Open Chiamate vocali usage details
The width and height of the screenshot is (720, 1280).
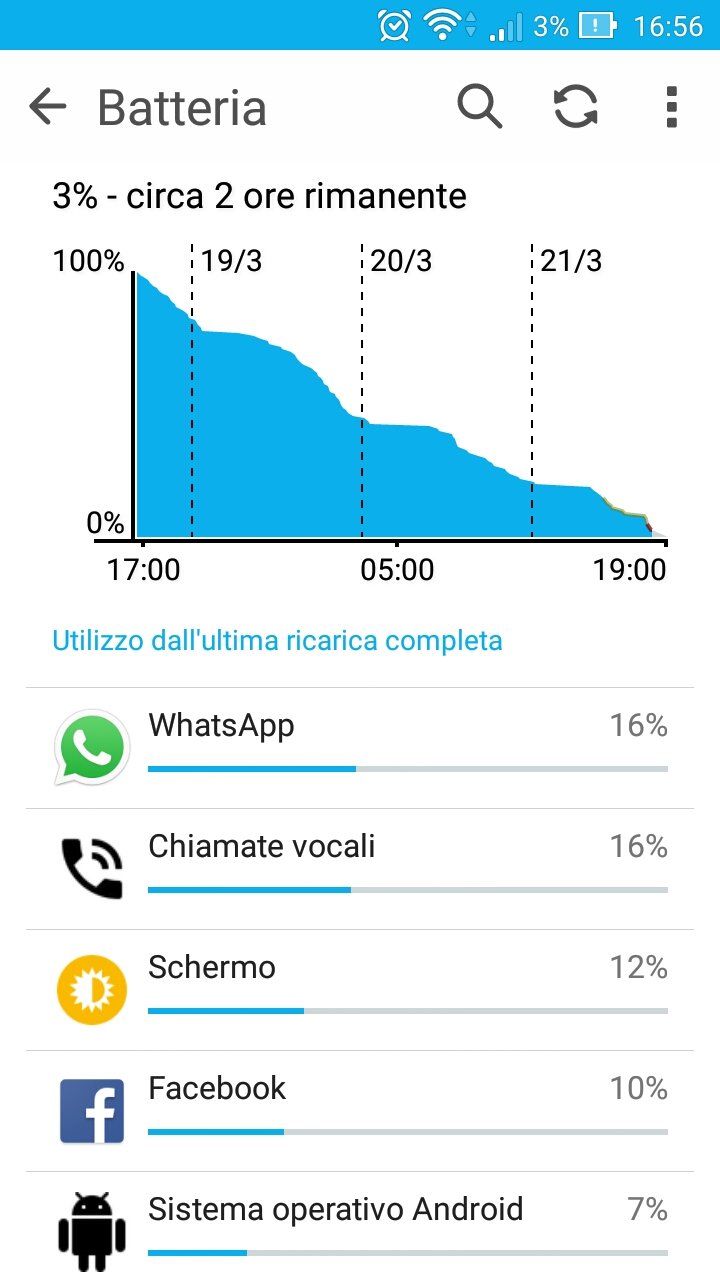pos(360,869)
